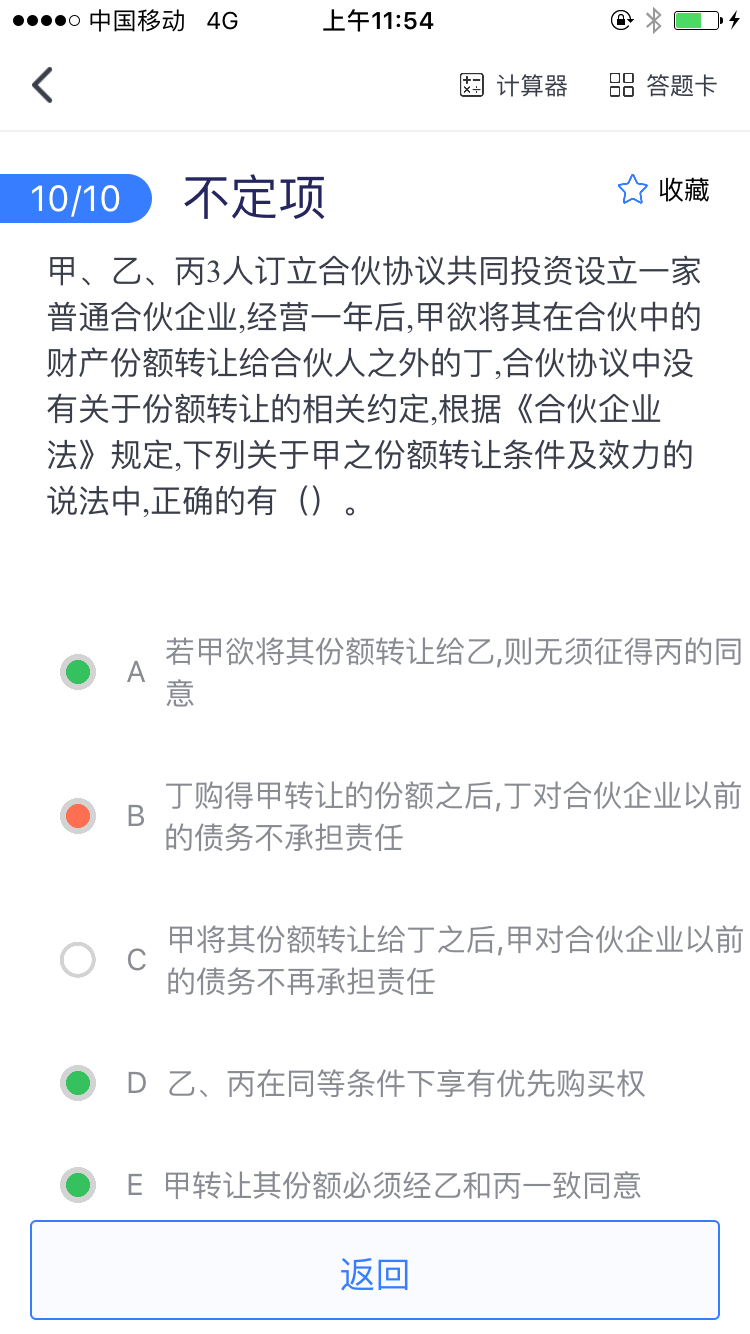
Task: Select option A about transferring to 乙
Action: click(x=78, y=672)
